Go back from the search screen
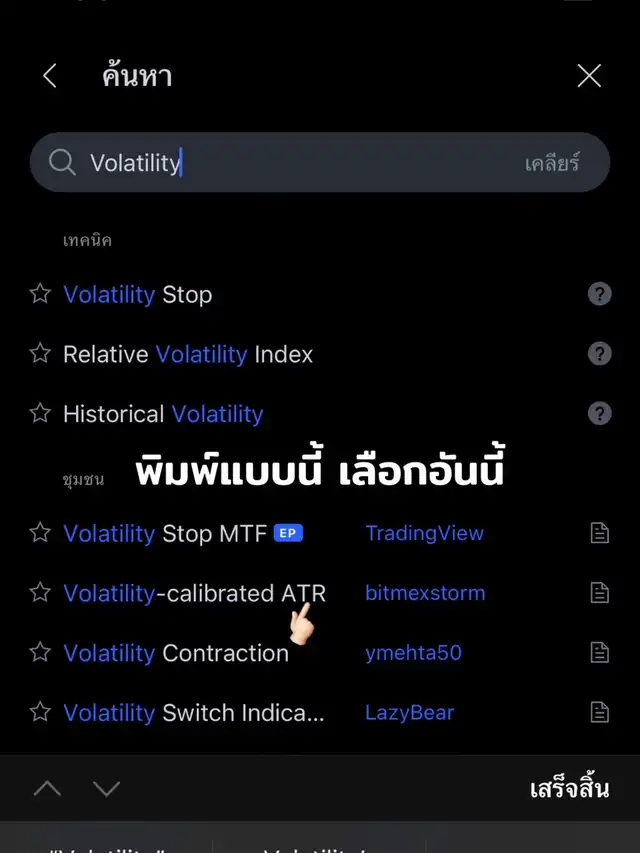The width and height of the screenshot is (640, 853). [50, 76]
